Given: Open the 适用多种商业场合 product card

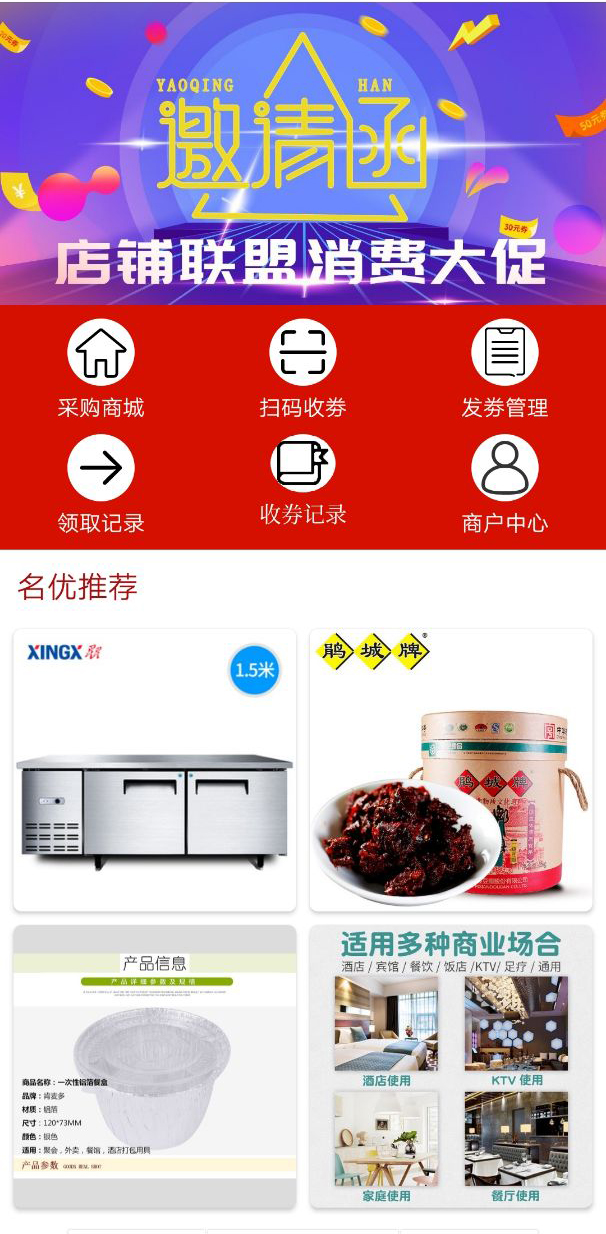Looking at the screenshot, I should [x=451, y=1067].
